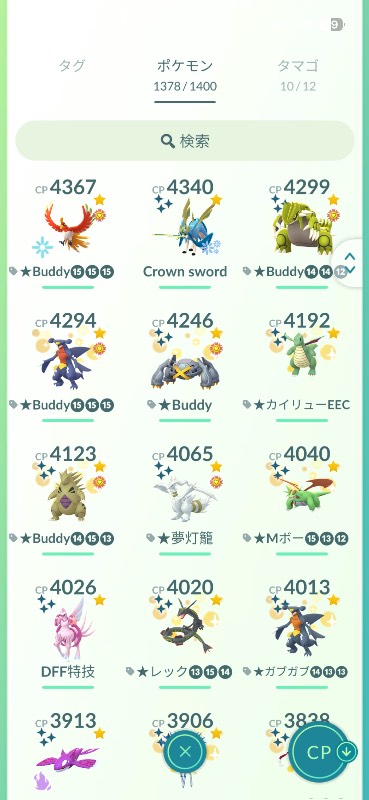369x800 pixels.
Task: Open the CP 3913 Pokémon
Action: click(x=67, y=750)
